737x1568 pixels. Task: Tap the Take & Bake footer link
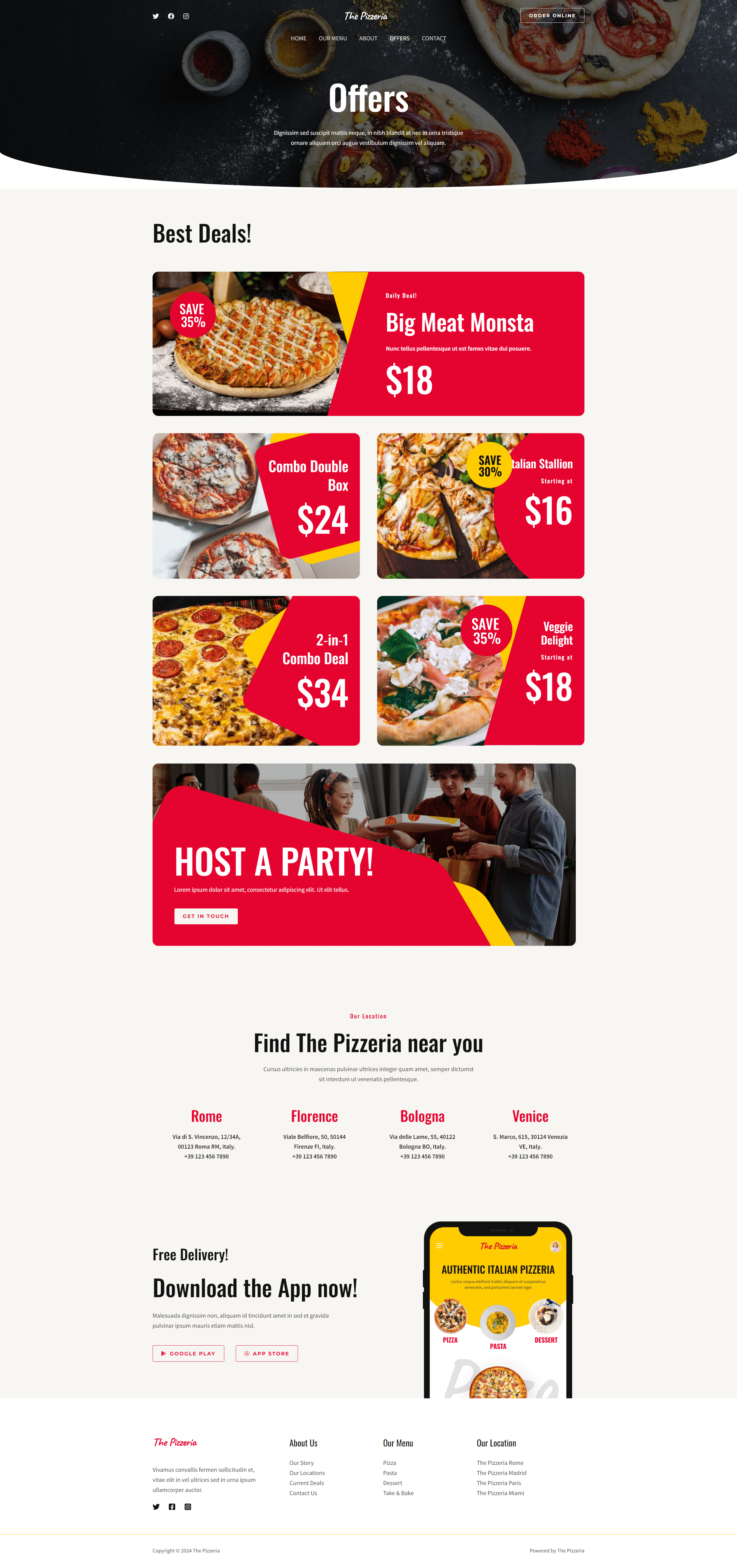[398, 1493]
